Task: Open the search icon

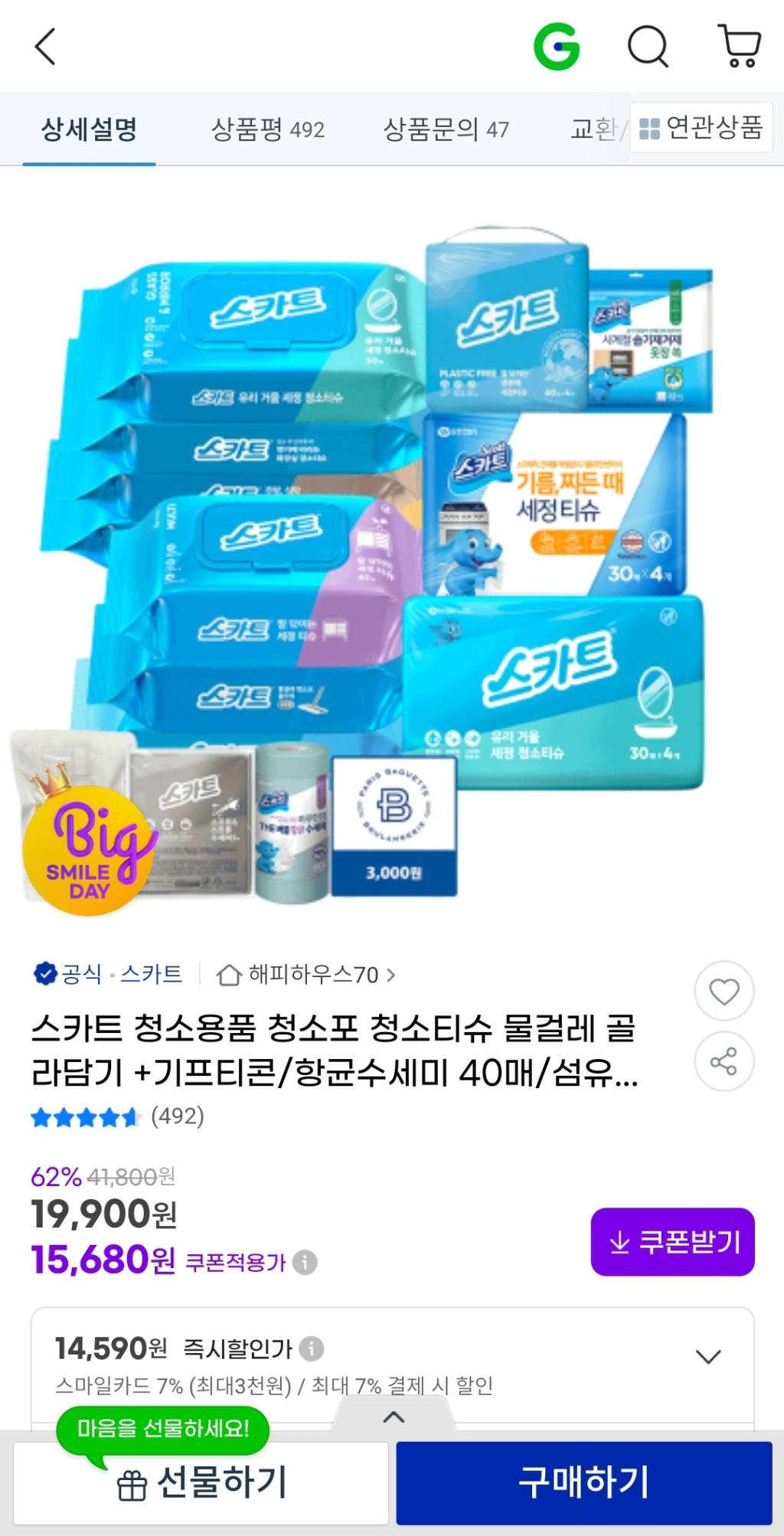Action: tap(648, 47)
